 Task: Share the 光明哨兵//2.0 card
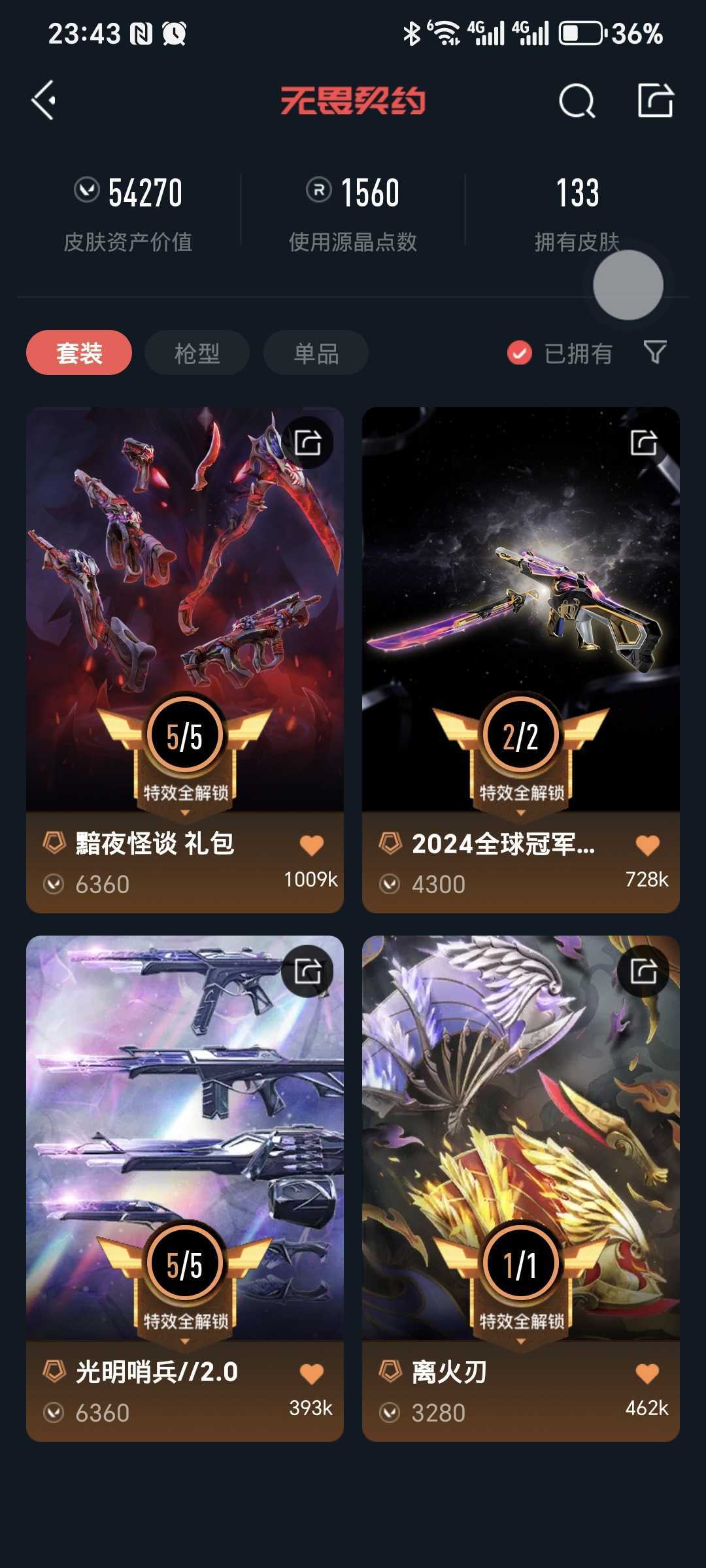308,971
